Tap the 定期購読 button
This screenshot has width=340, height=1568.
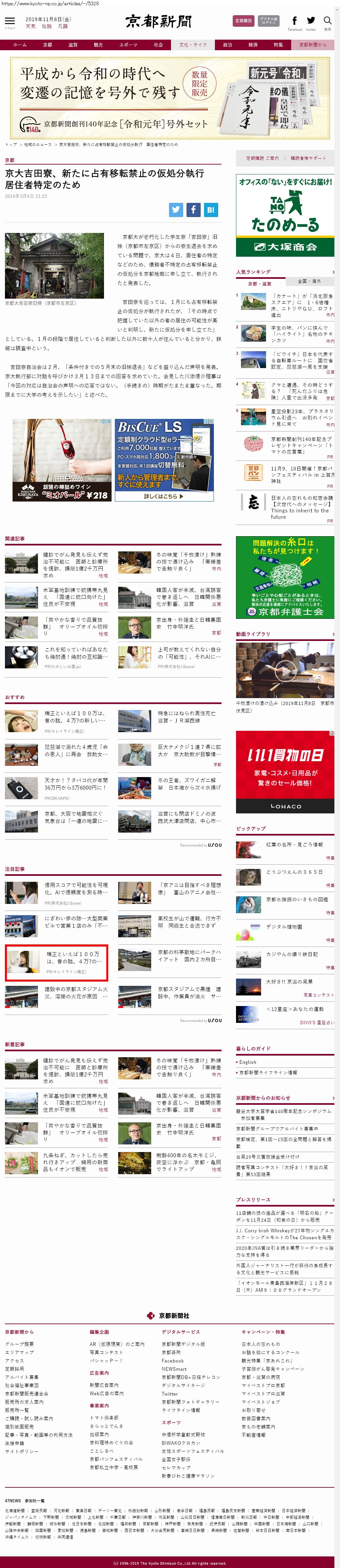click(x=243, y=21)
